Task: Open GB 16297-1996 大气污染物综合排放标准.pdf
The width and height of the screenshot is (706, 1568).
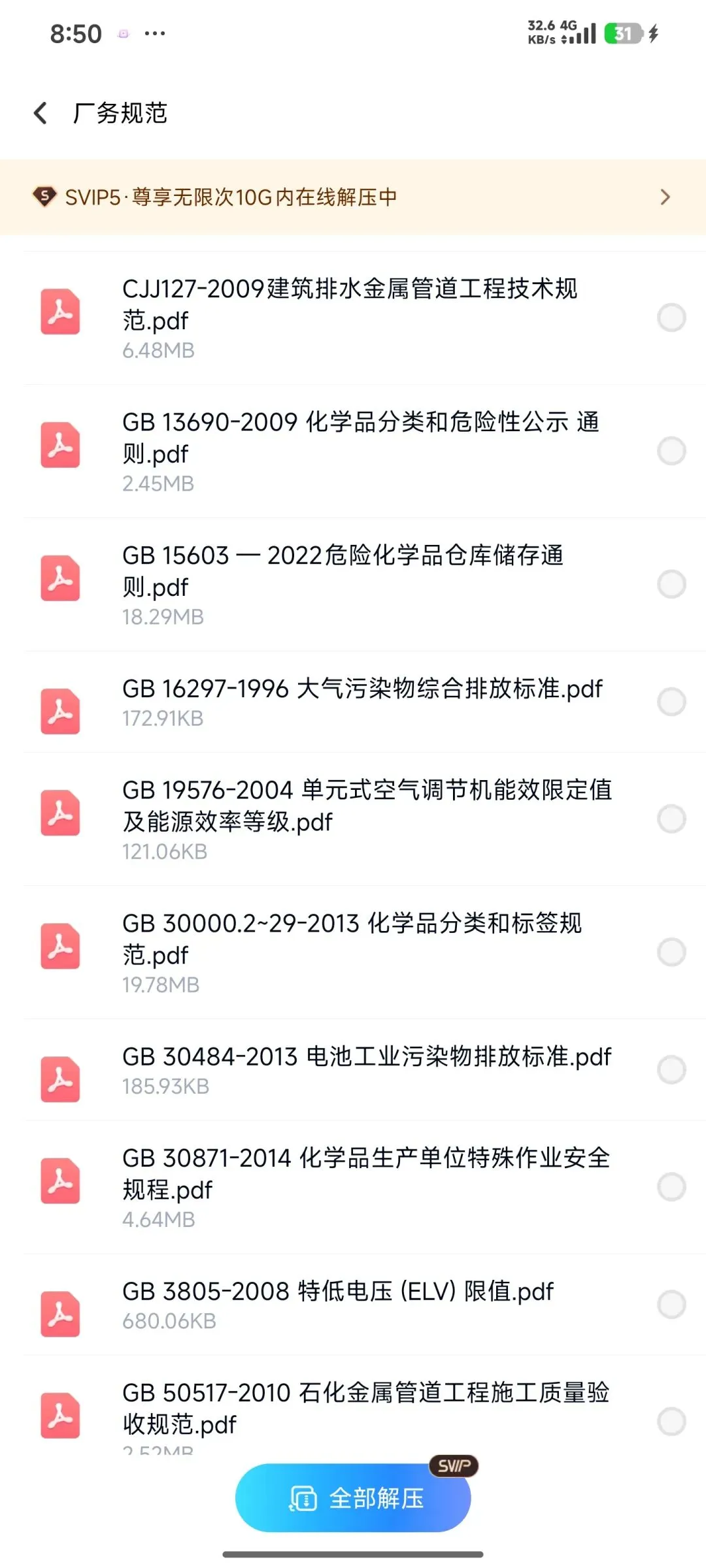Action: click(x=362, y=689)
